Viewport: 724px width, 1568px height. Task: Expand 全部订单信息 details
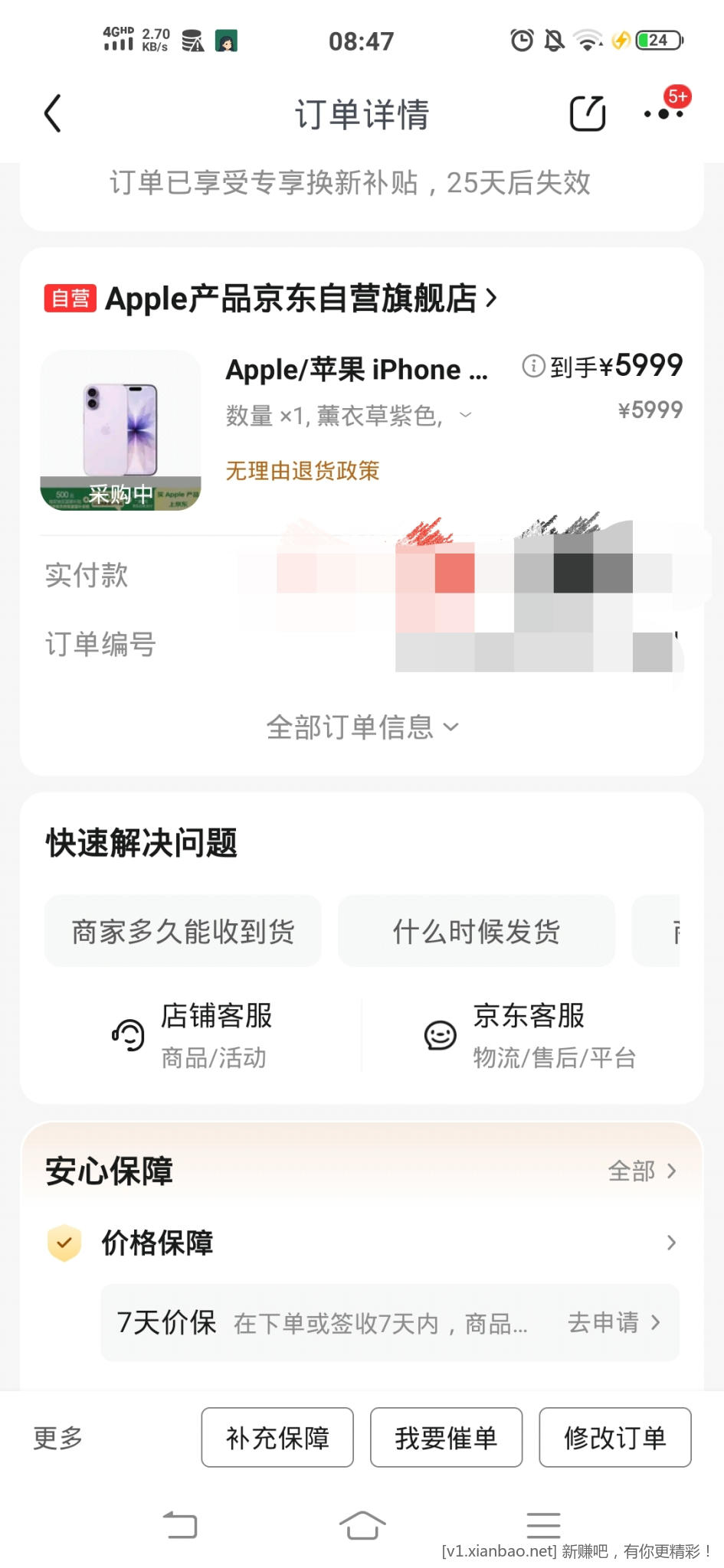[362, 727]
